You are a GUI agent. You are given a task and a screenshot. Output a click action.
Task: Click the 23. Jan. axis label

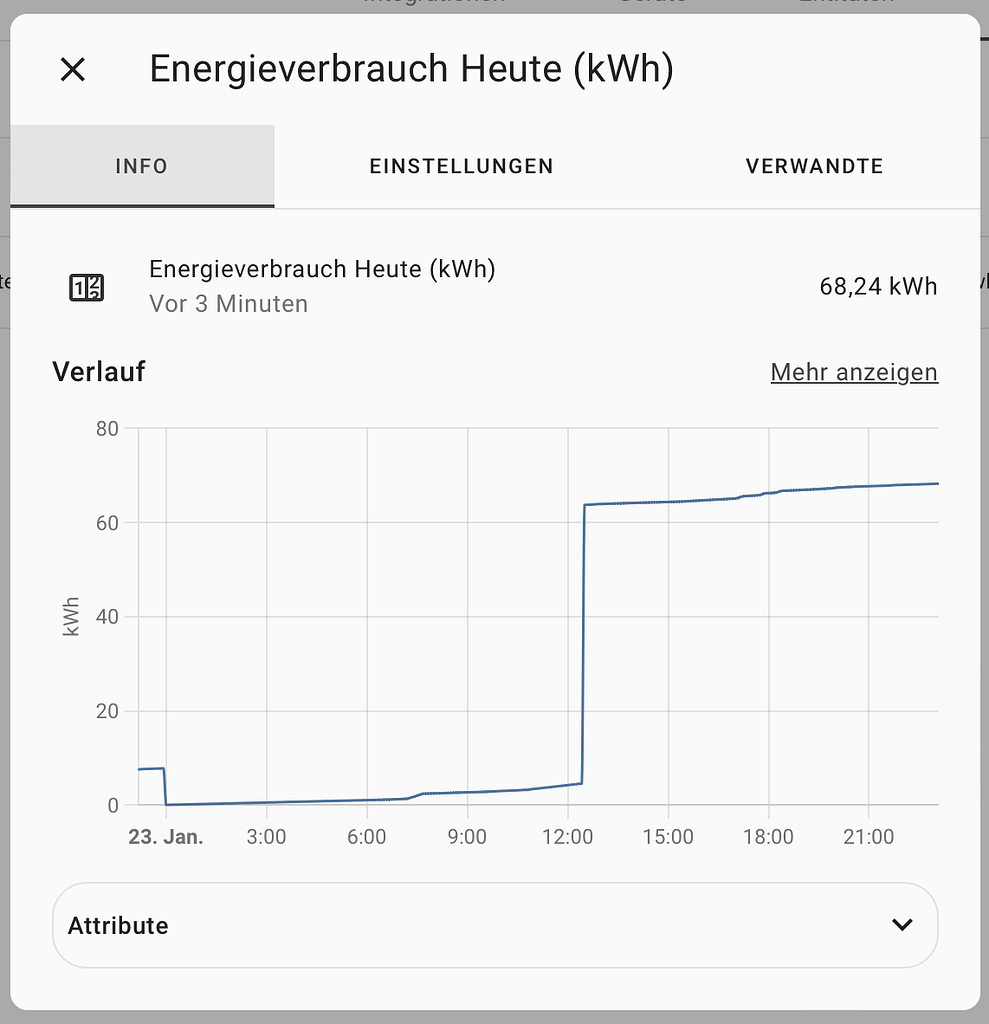coord(166,836)
